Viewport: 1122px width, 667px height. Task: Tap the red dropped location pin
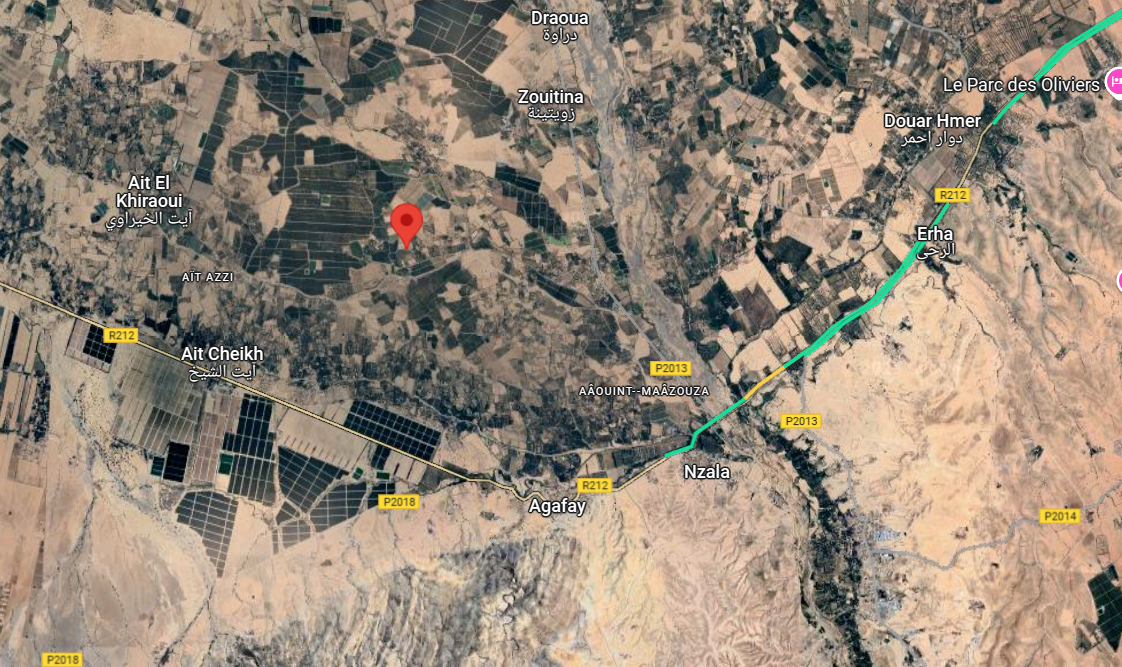coord(405,223)
